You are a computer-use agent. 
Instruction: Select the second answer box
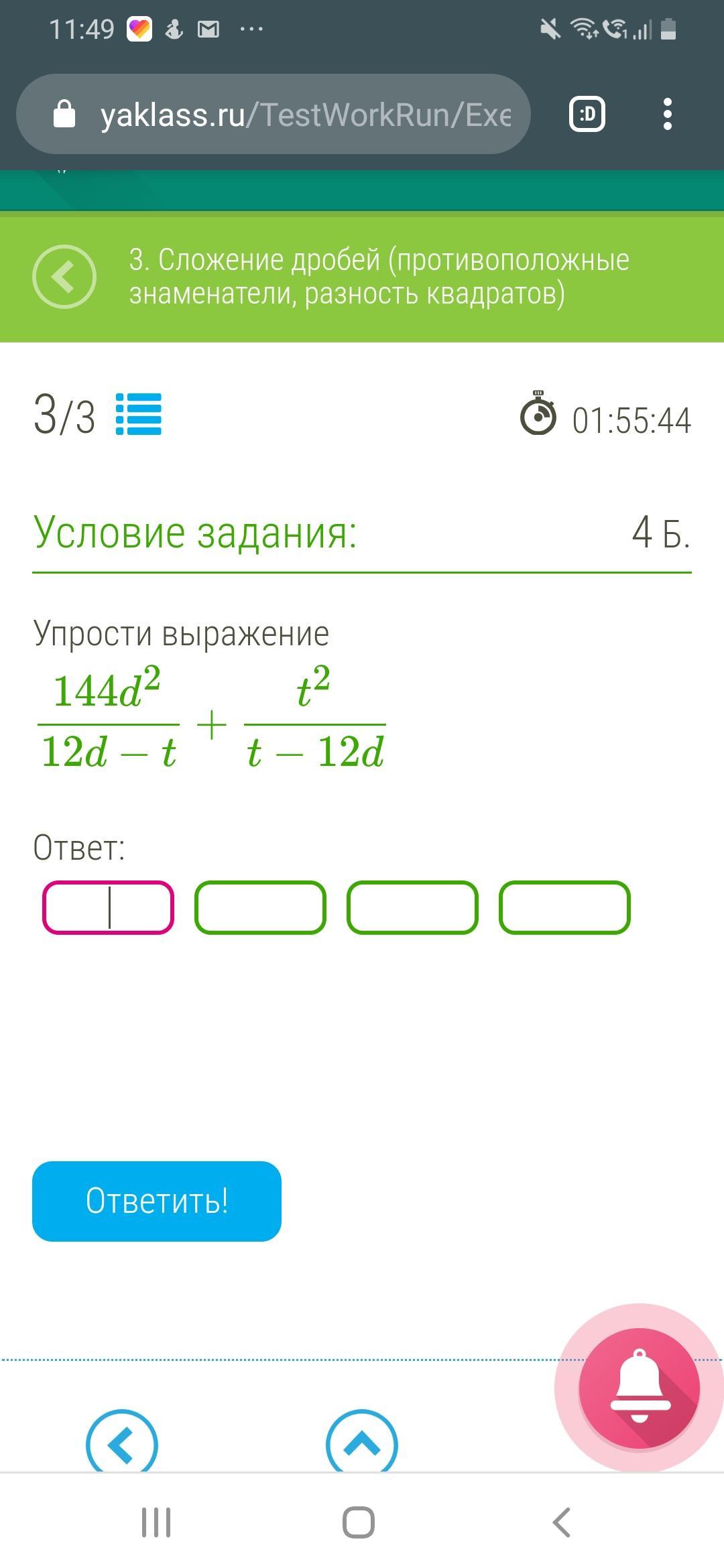click(x=260, y=908)
